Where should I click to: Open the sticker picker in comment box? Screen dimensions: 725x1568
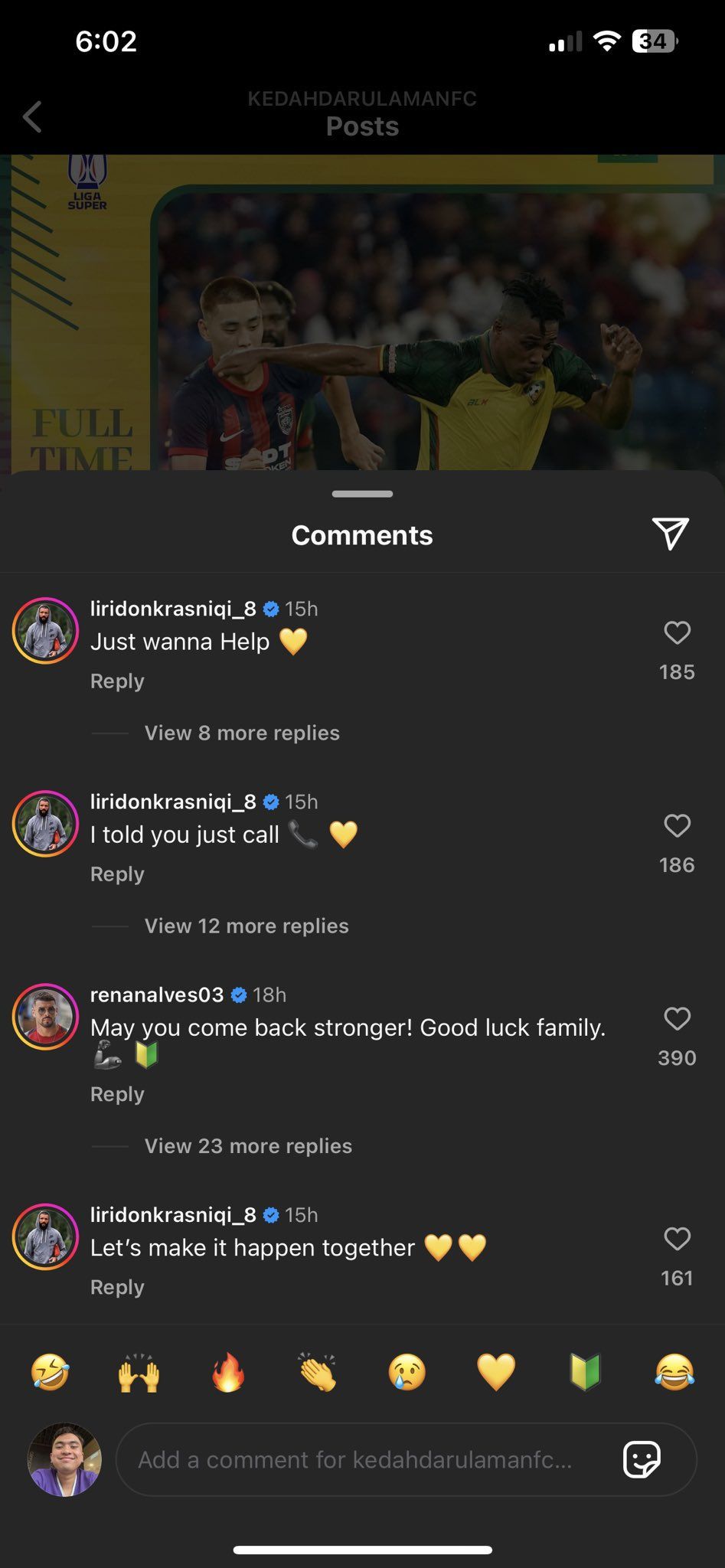point(642,1460)
